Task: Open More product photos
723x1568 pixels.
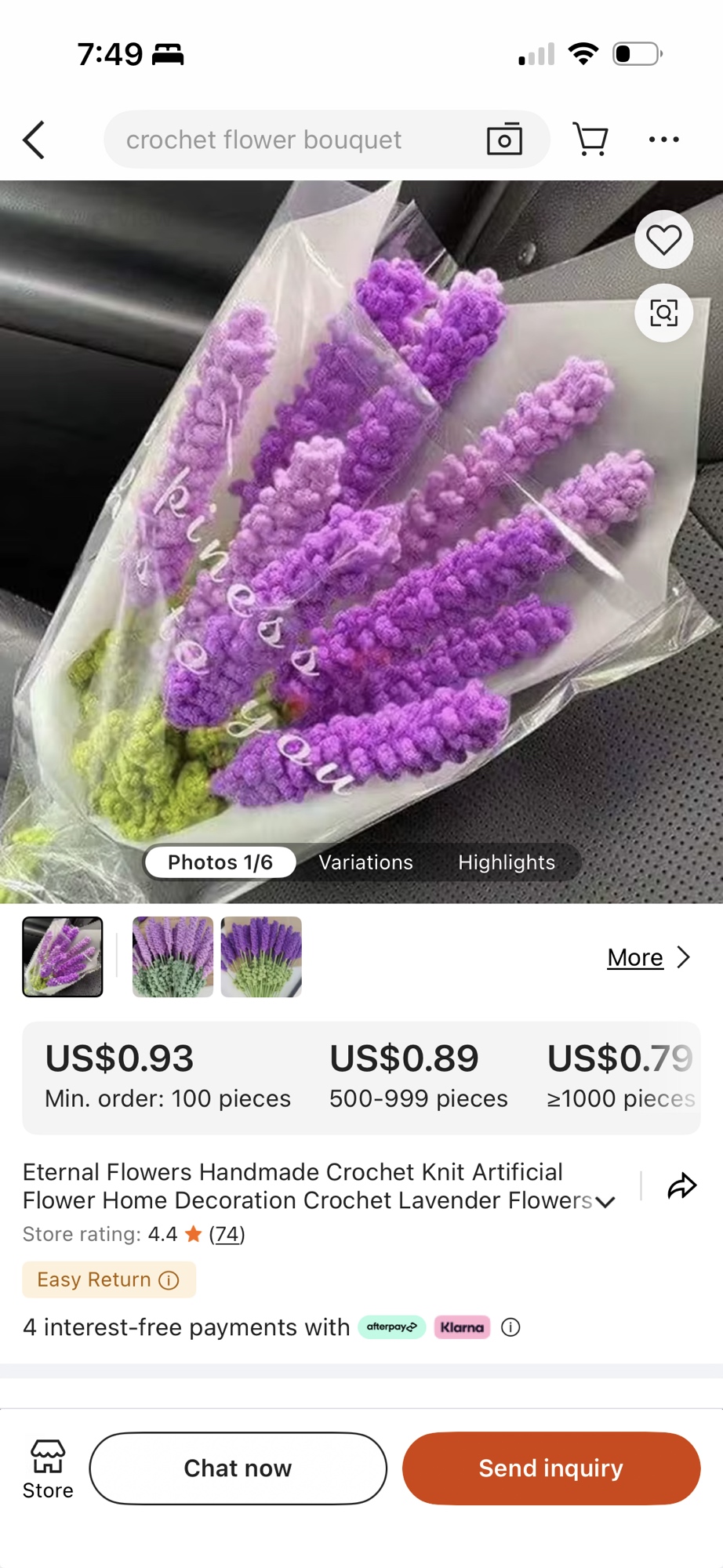Action: click(x=649, y=957)
